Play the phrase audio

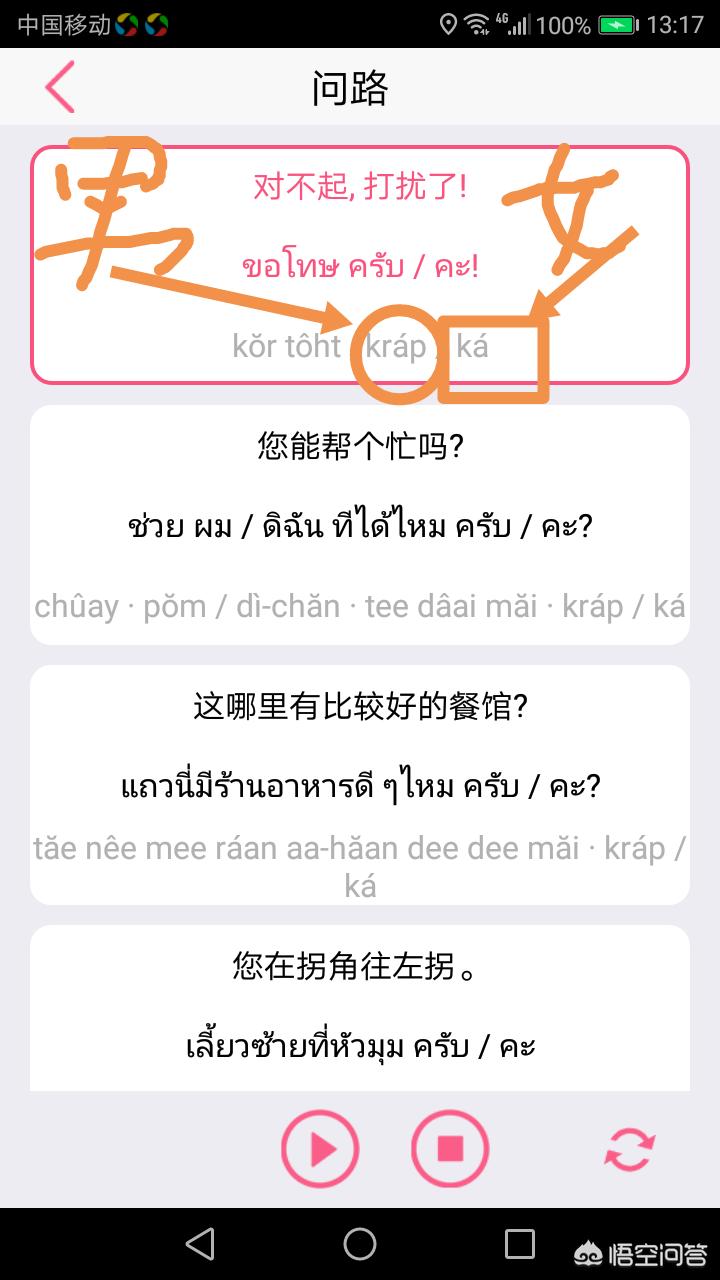[320, 1149]
